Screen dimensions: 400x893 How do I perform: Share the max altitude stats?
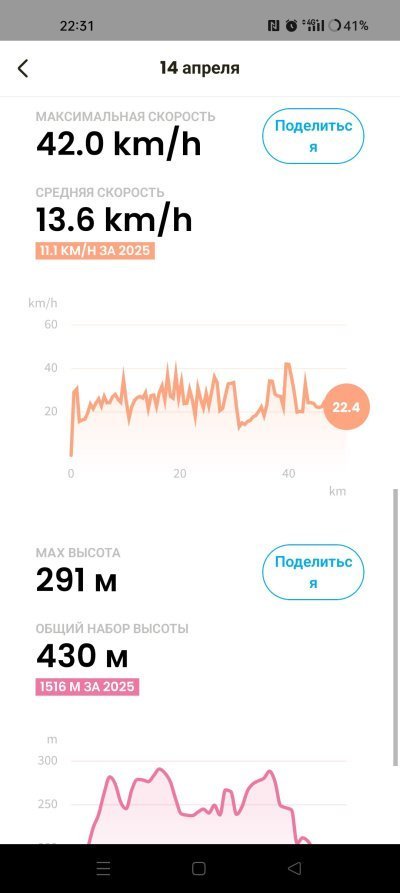313,572
